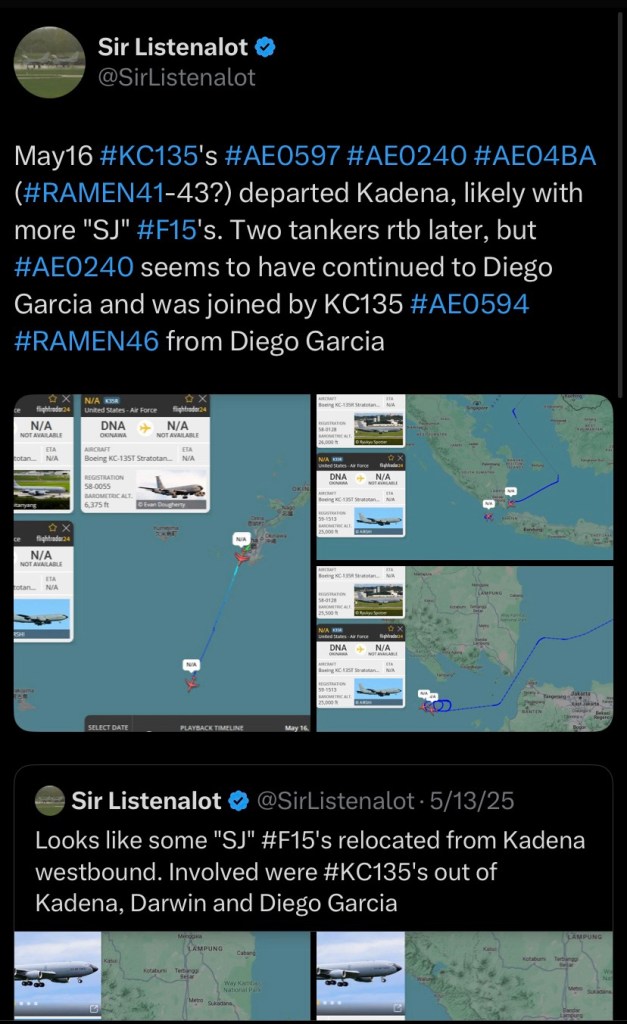The image size is (627, 1024).
Task: View the top-right Java flight map image
Action: 464,475
